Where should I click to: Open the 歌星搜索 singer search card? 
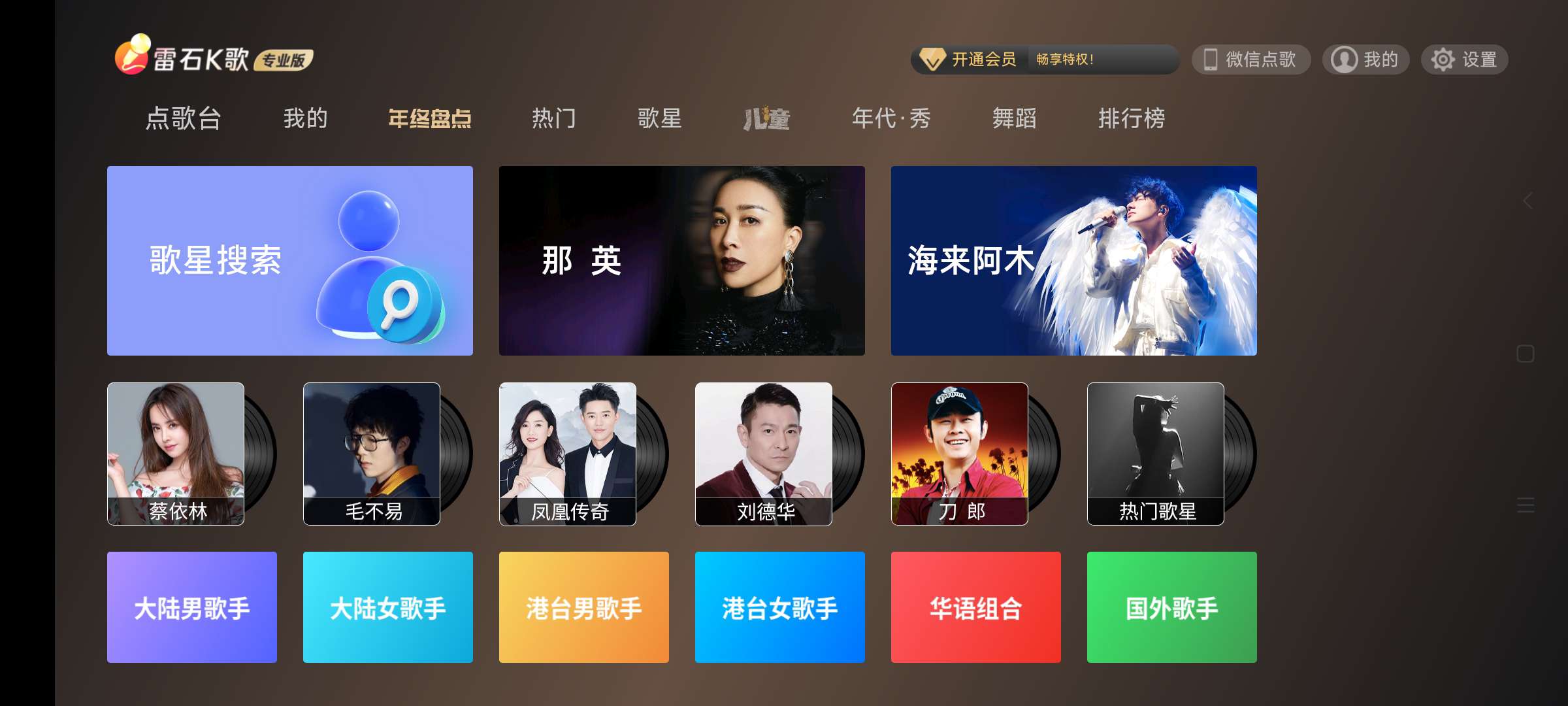pyautogui.click(x=289, y=260)
